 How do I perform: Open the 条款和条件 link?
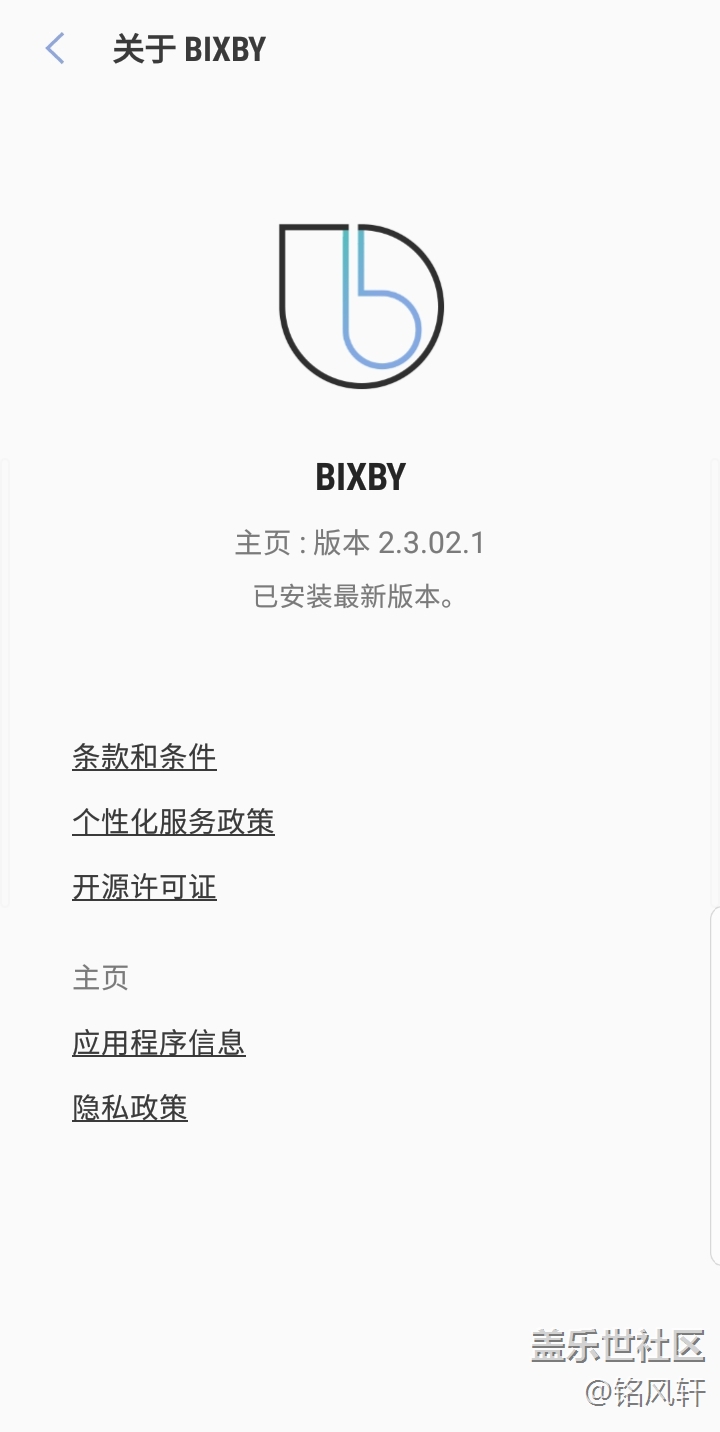pyautogui.click(x=144, y=756)
